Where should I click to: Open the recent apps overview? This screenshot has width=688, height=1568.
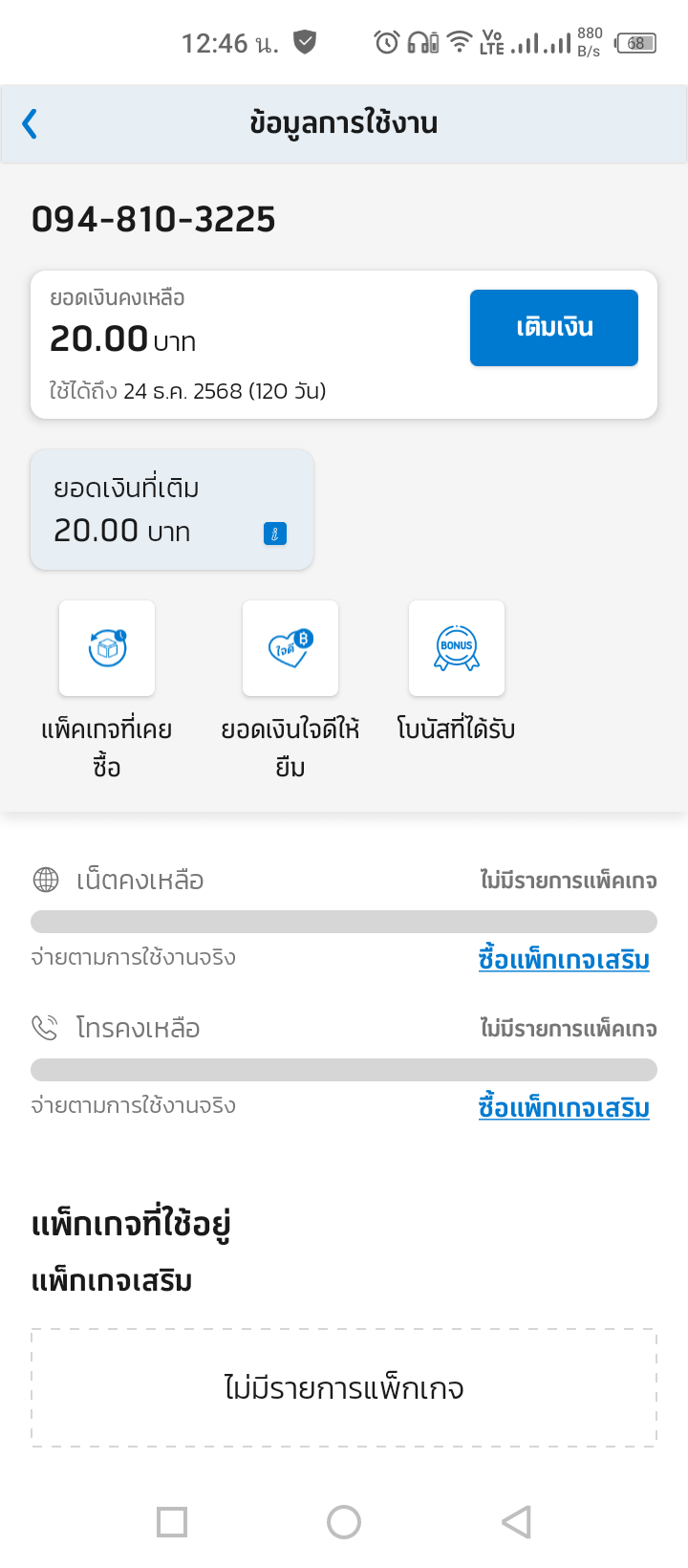[172, 1522]
